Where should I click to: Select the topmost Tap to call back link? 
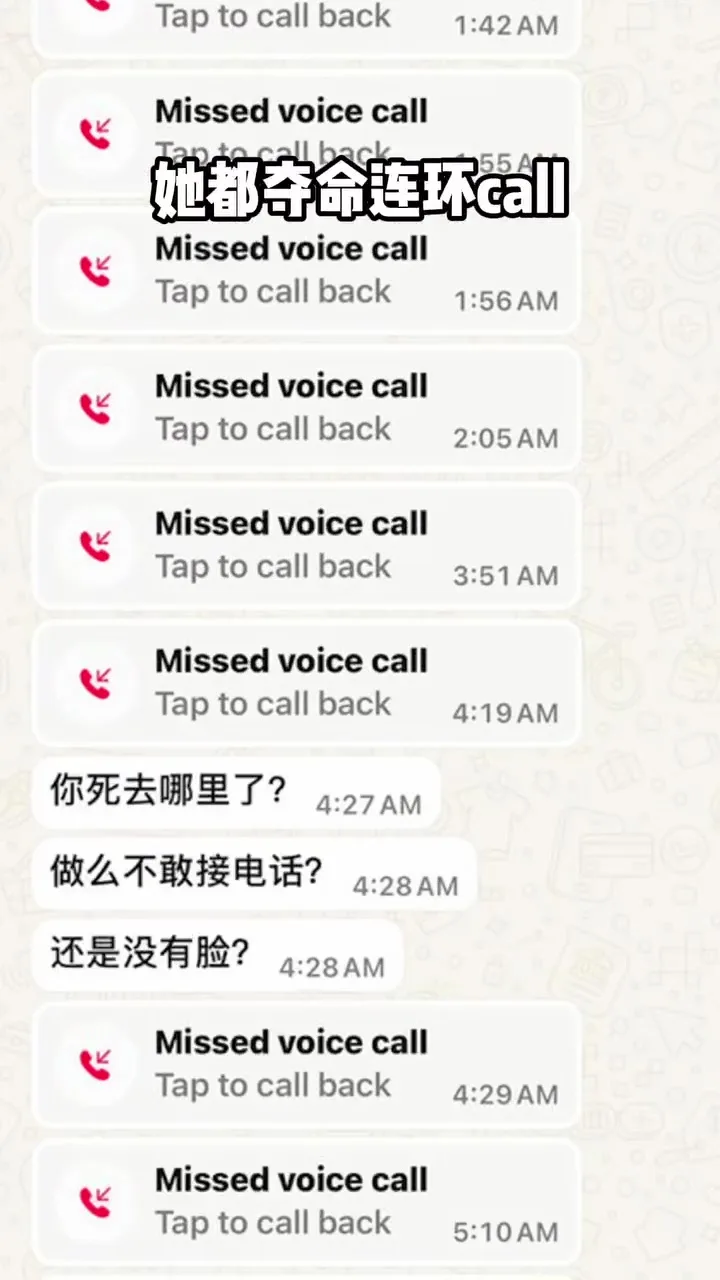277,16
